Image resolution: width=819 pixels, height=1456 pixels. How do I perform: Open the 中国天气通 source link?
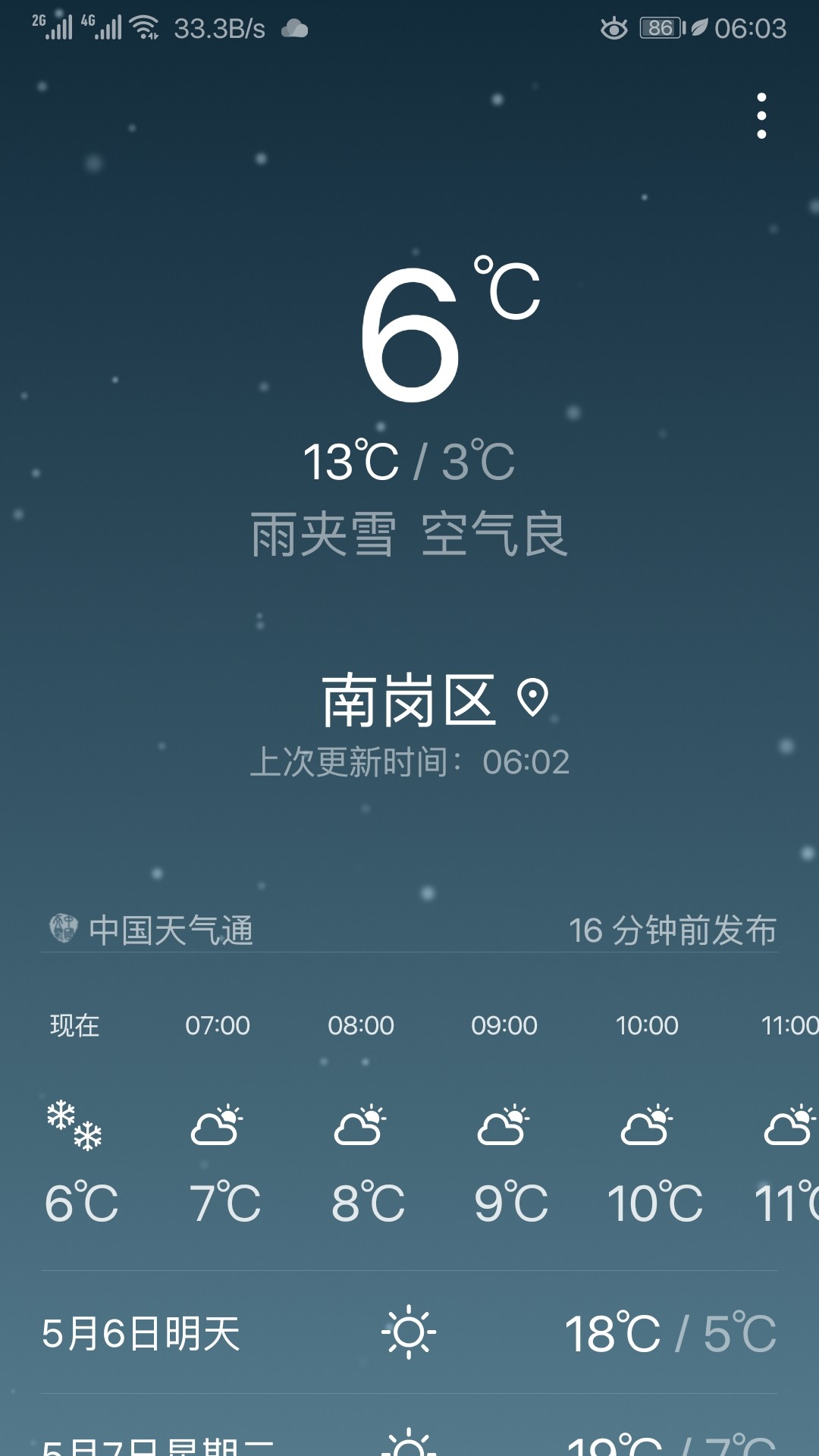pyautogui.click(x=151, y=930)
